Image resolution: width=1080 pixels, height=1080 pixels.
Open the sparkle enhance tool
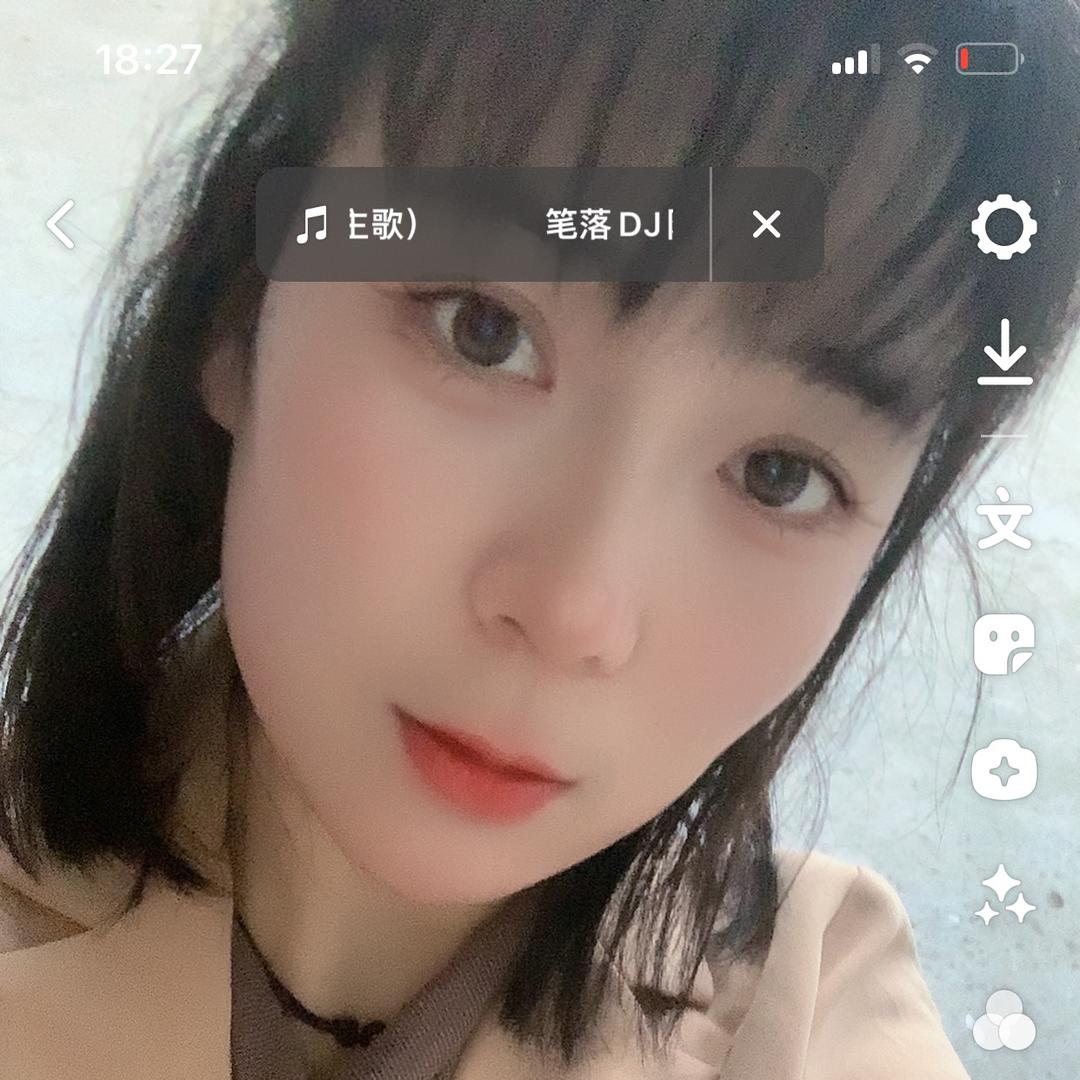click(x=1004, y=897)
